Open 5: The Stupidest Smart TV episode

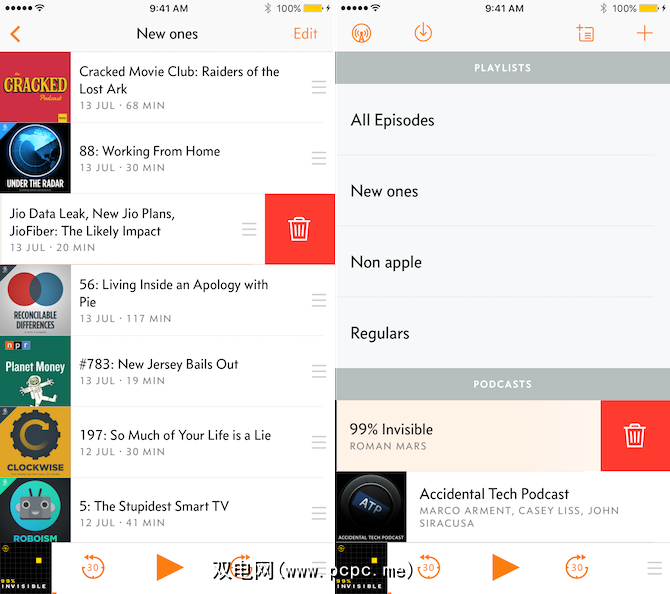[180, 513]
